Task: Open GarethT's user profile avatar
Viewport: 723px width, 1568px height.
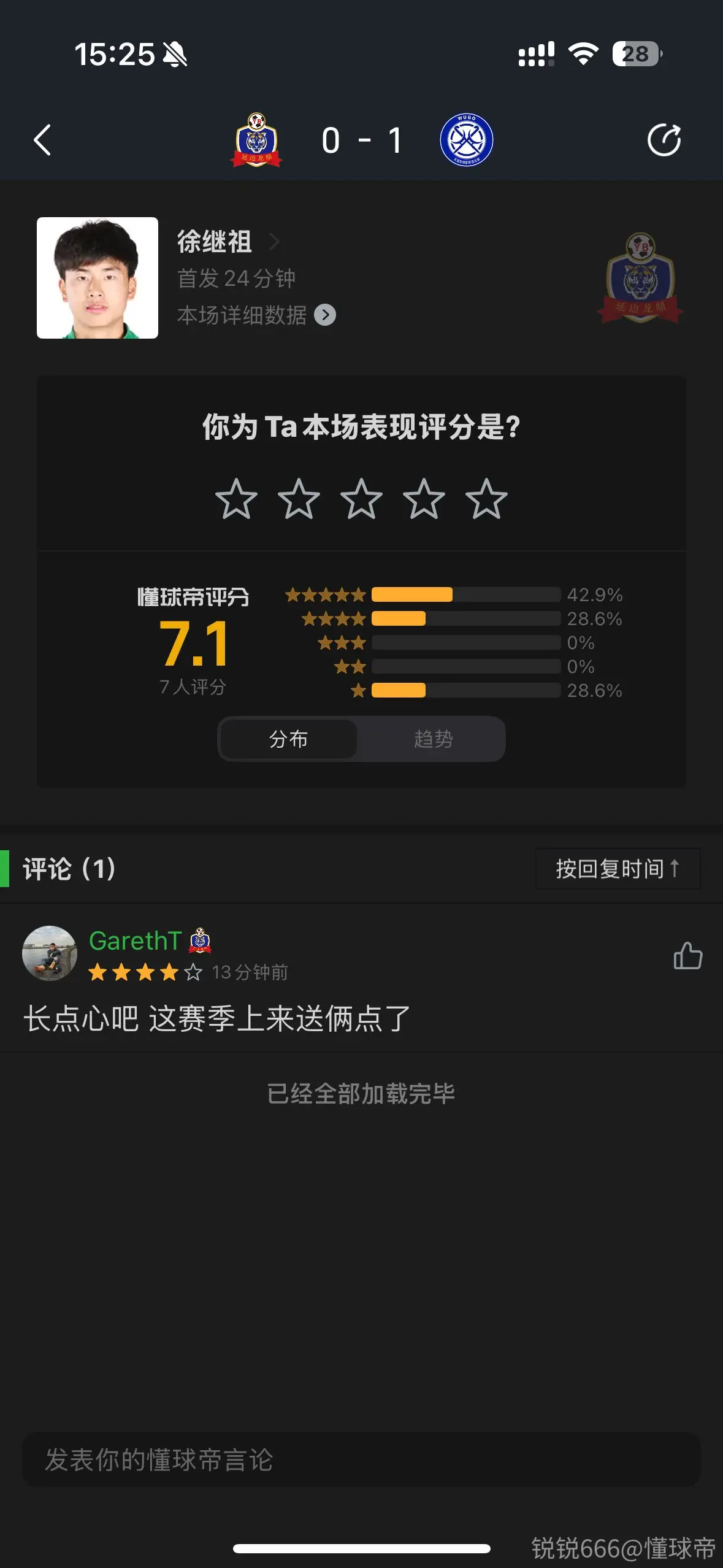Action: tap(50, 953)
